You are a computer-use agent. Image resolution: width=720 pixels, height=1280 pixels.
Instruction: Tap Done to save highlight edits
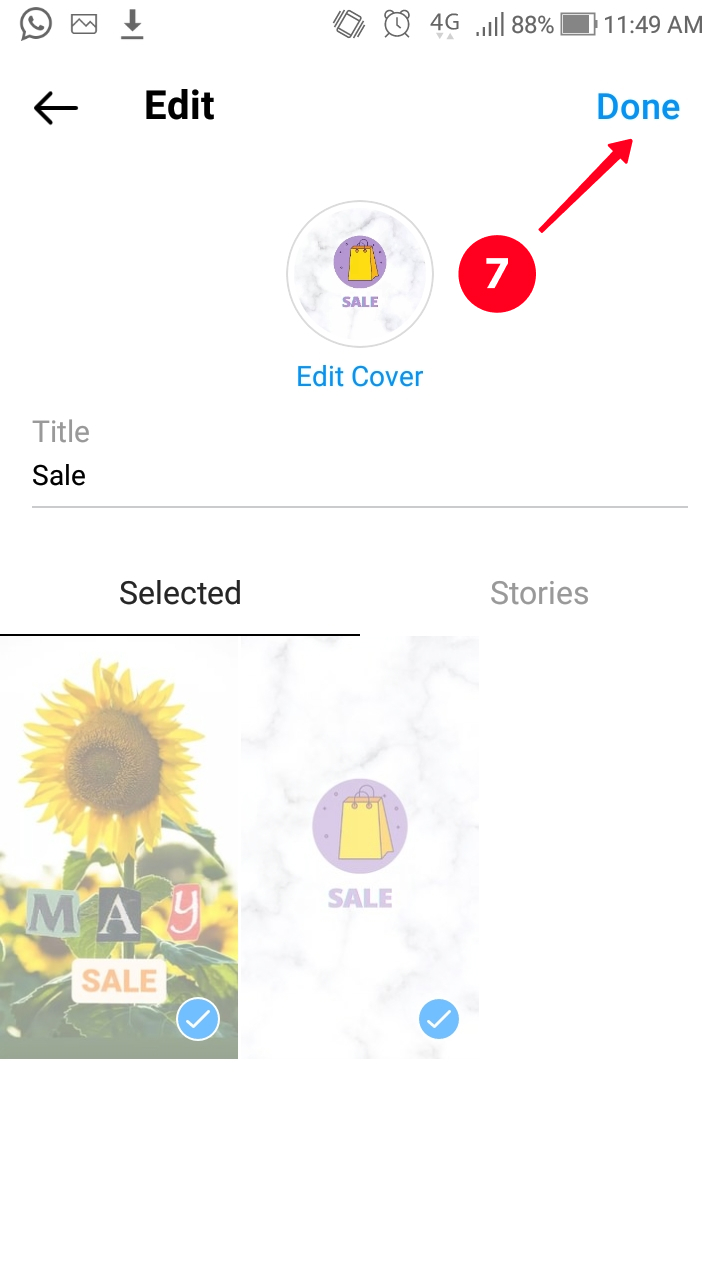[637, 107]
